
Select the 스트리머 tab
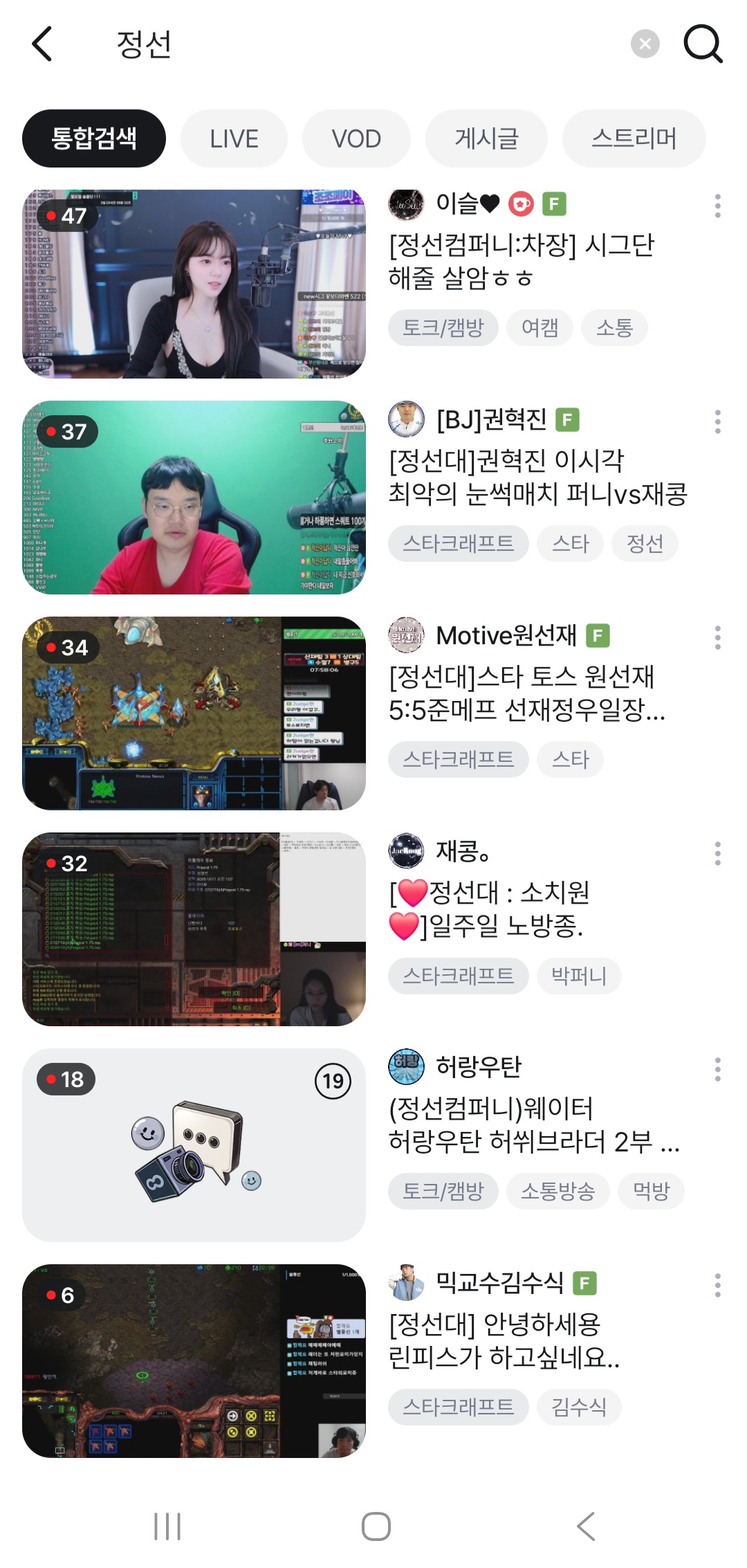(x=634, y=138)
